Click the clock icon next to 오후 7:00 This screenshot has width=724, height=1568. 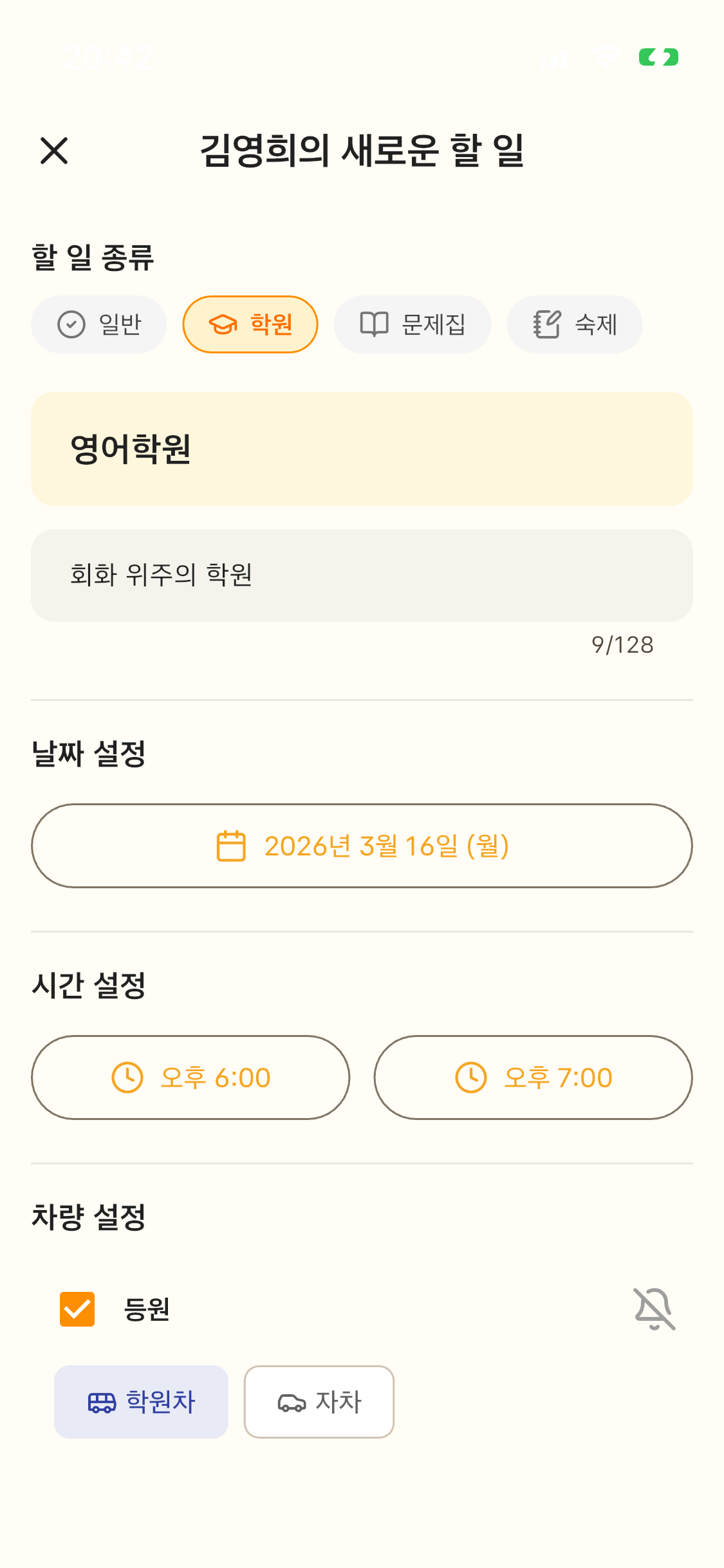[469, 1078]
